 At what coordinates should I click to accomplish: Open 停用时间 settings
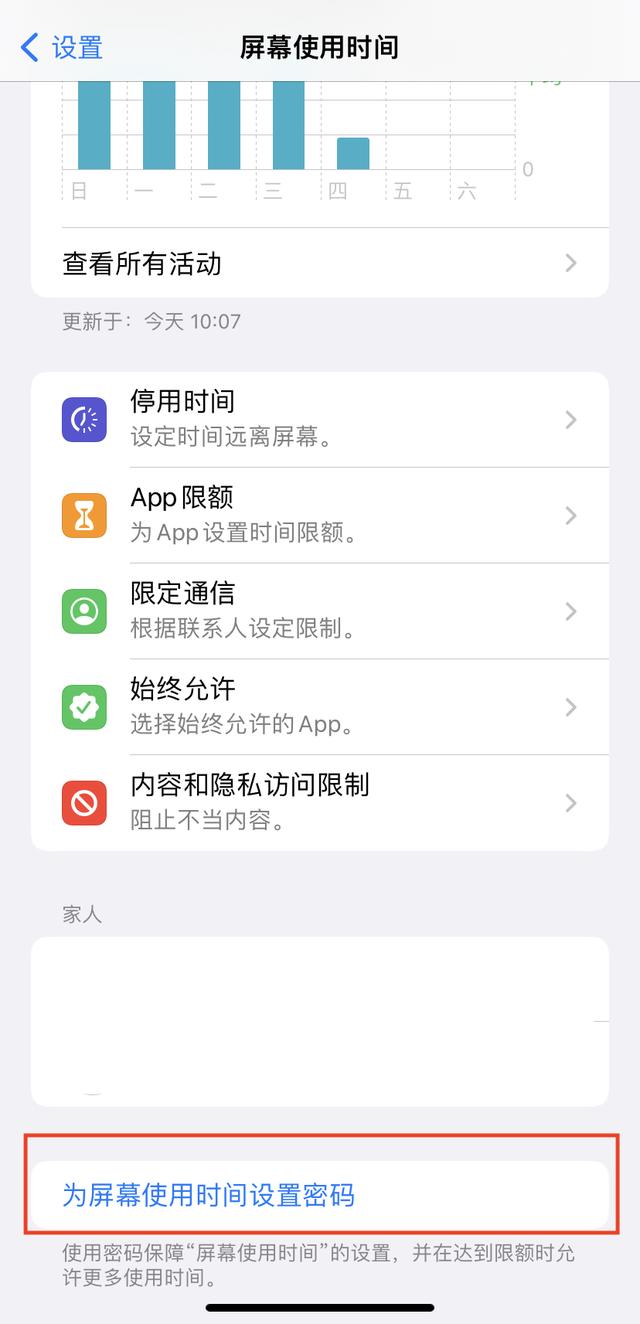tap(320, 419)
